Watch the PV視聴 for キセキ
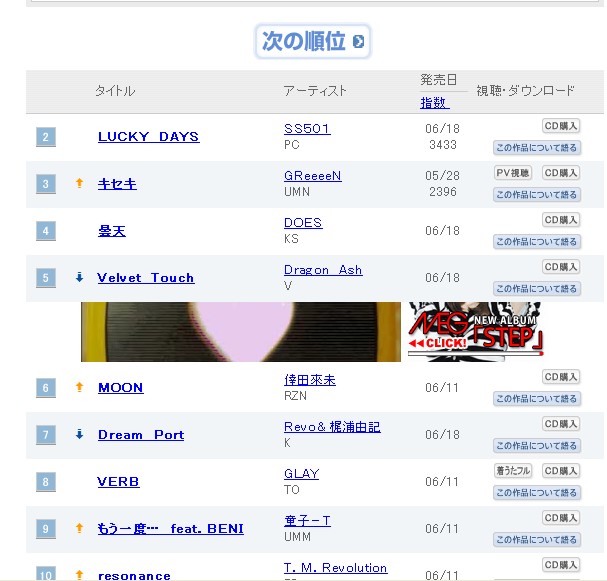 pos(513,173)
